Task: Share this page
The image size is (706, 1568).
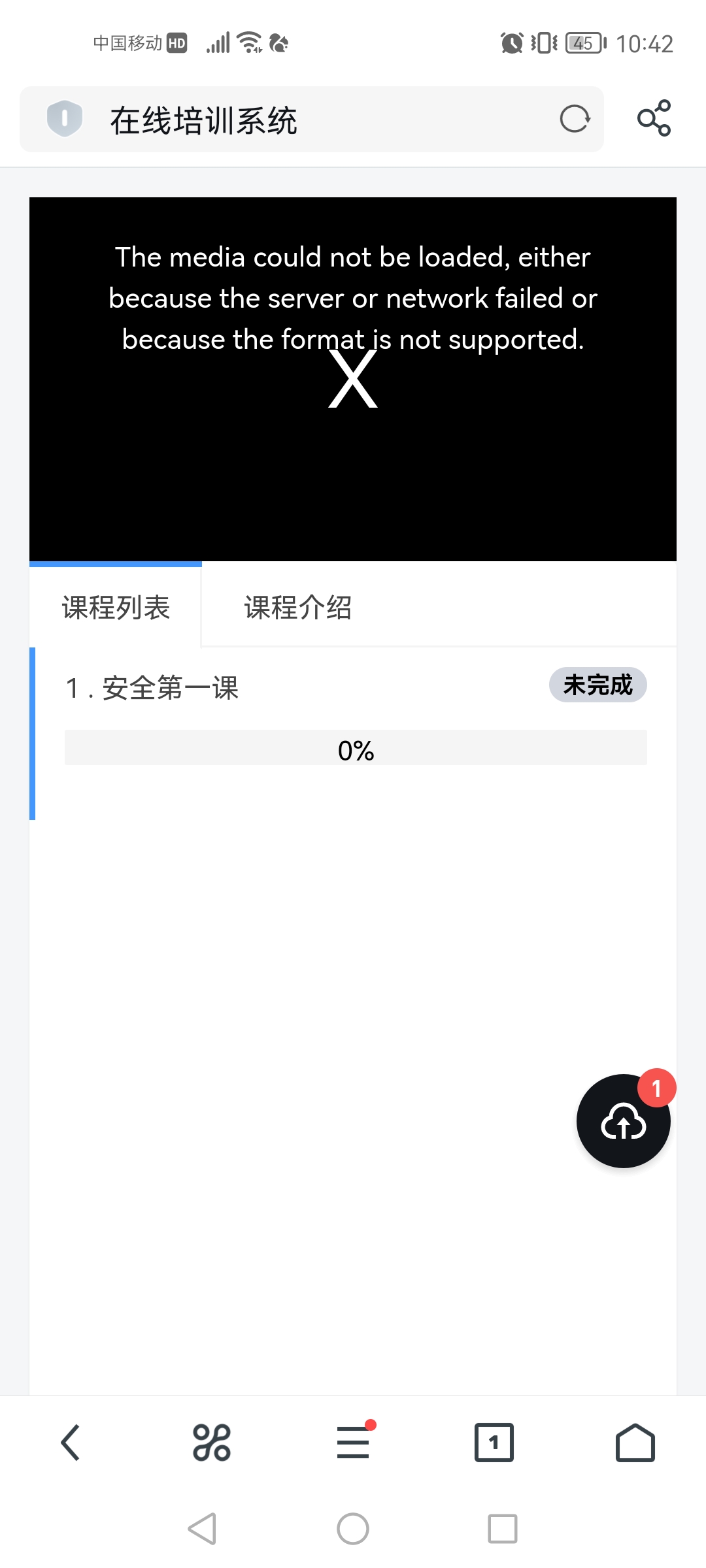Action: 654,118
